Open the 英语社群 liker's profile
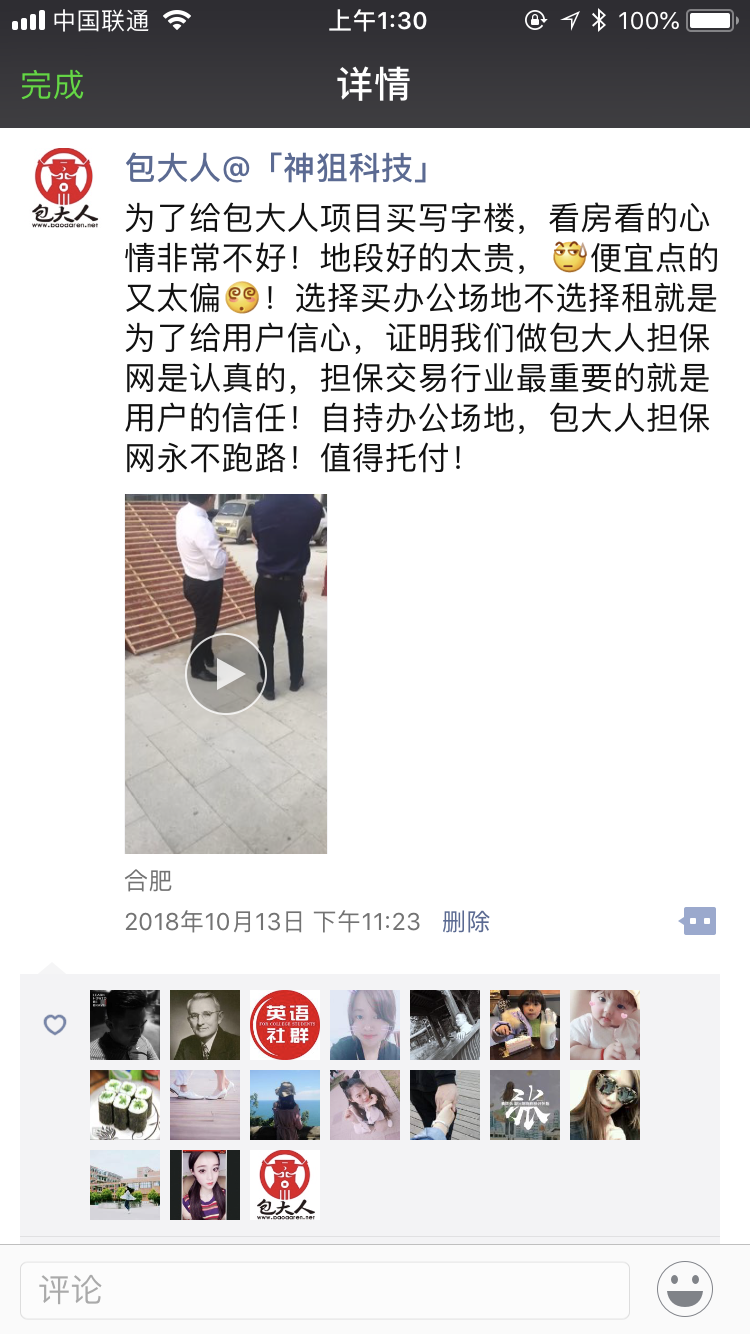Image resolution: width=750 pixels, height=1334 pixels. [285, 1025]
